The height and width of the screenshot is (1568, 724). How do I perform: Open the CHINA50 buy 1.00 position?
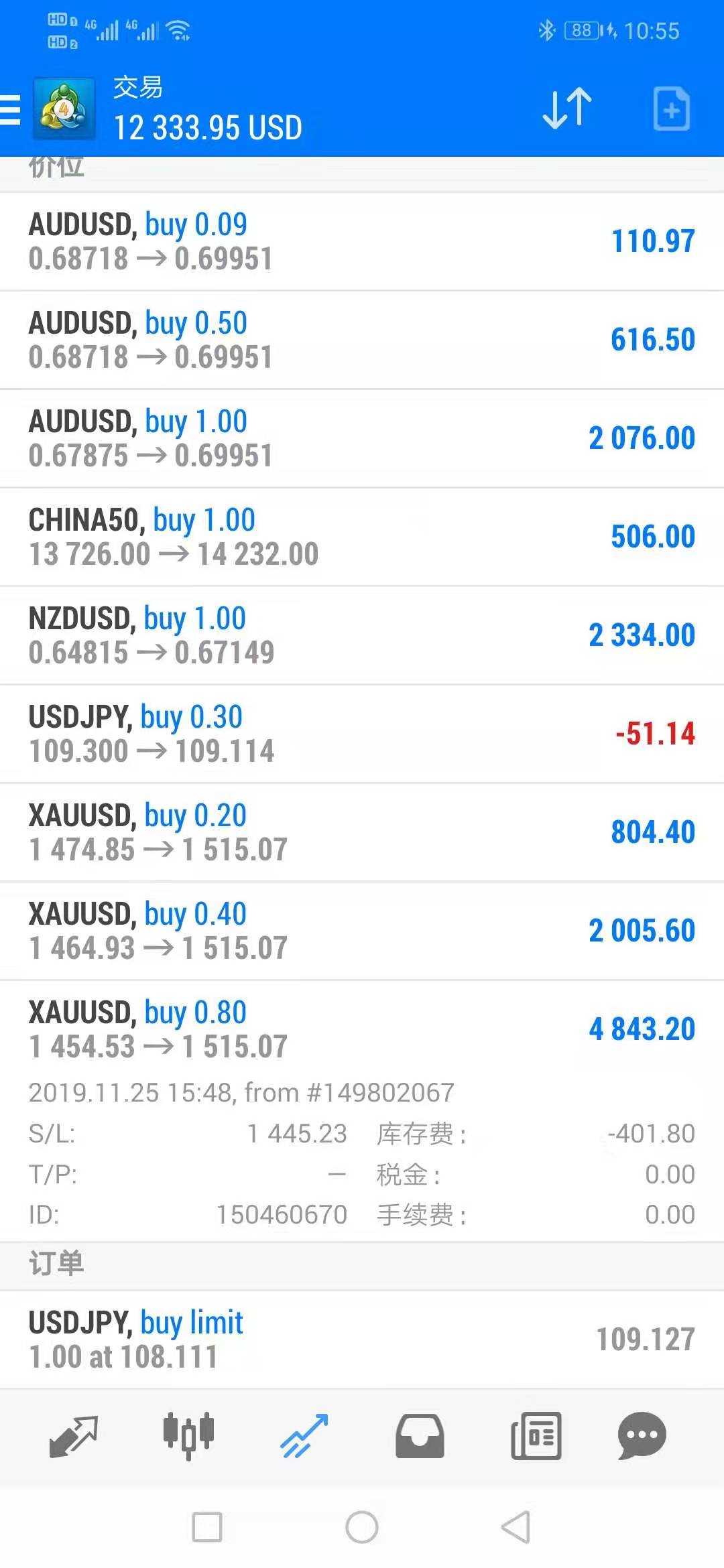pos(362,537)
